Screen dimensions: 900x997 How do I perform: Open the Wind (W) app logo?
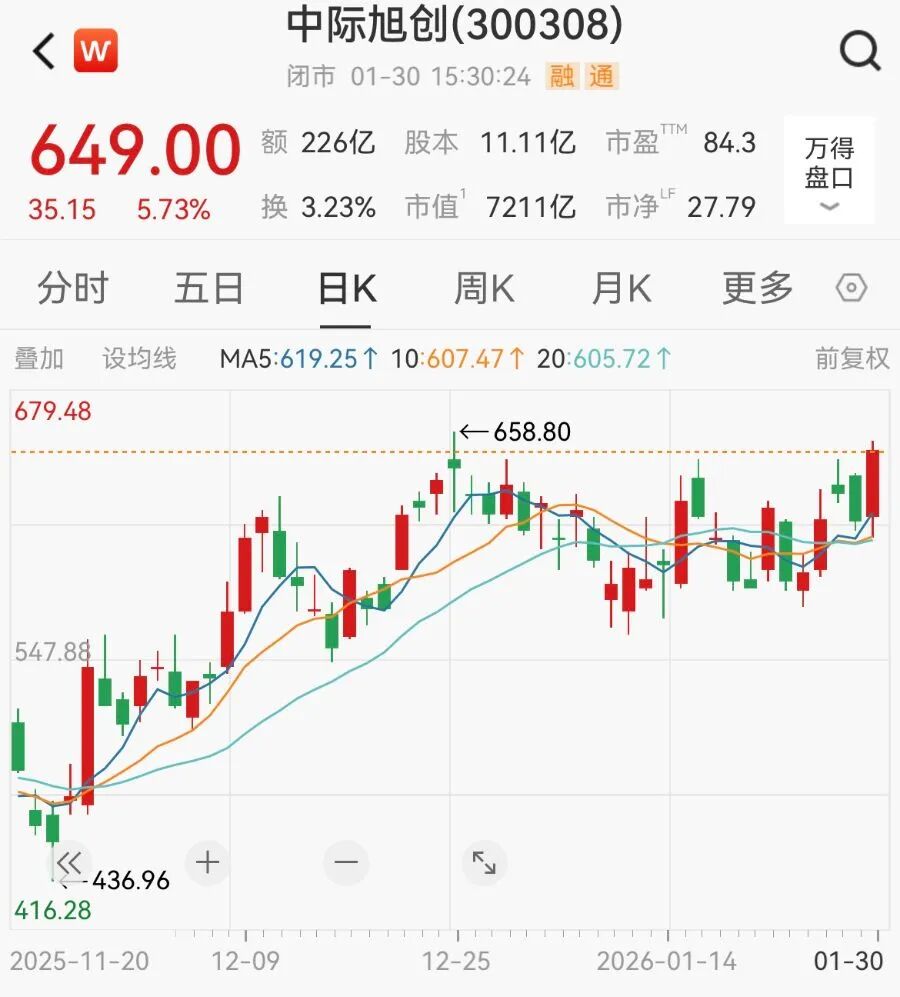pyautogui.click(x=95, y=52)
